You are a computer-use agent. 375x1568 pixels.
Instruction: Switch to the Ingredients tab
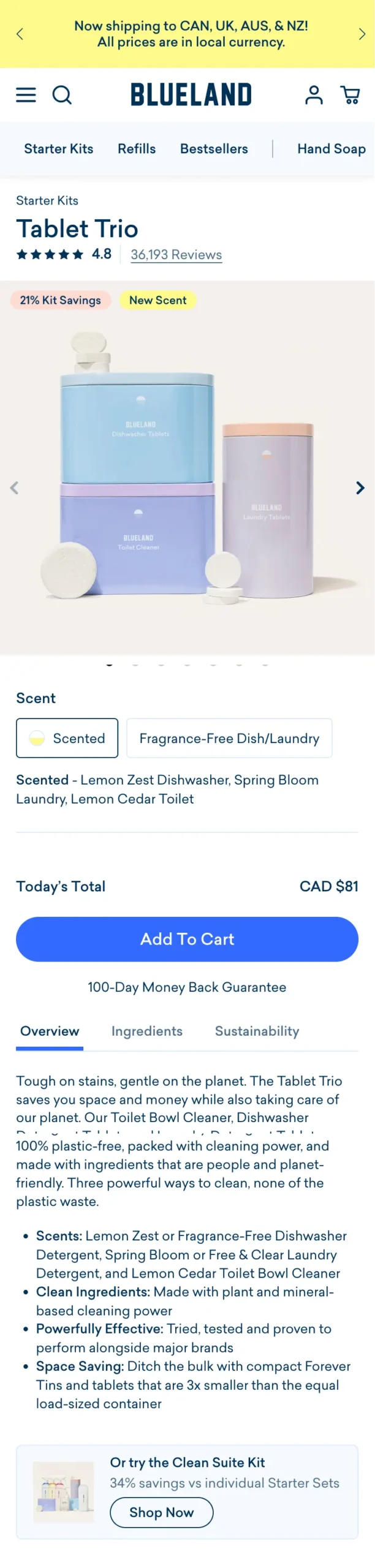coord(147,1031)
